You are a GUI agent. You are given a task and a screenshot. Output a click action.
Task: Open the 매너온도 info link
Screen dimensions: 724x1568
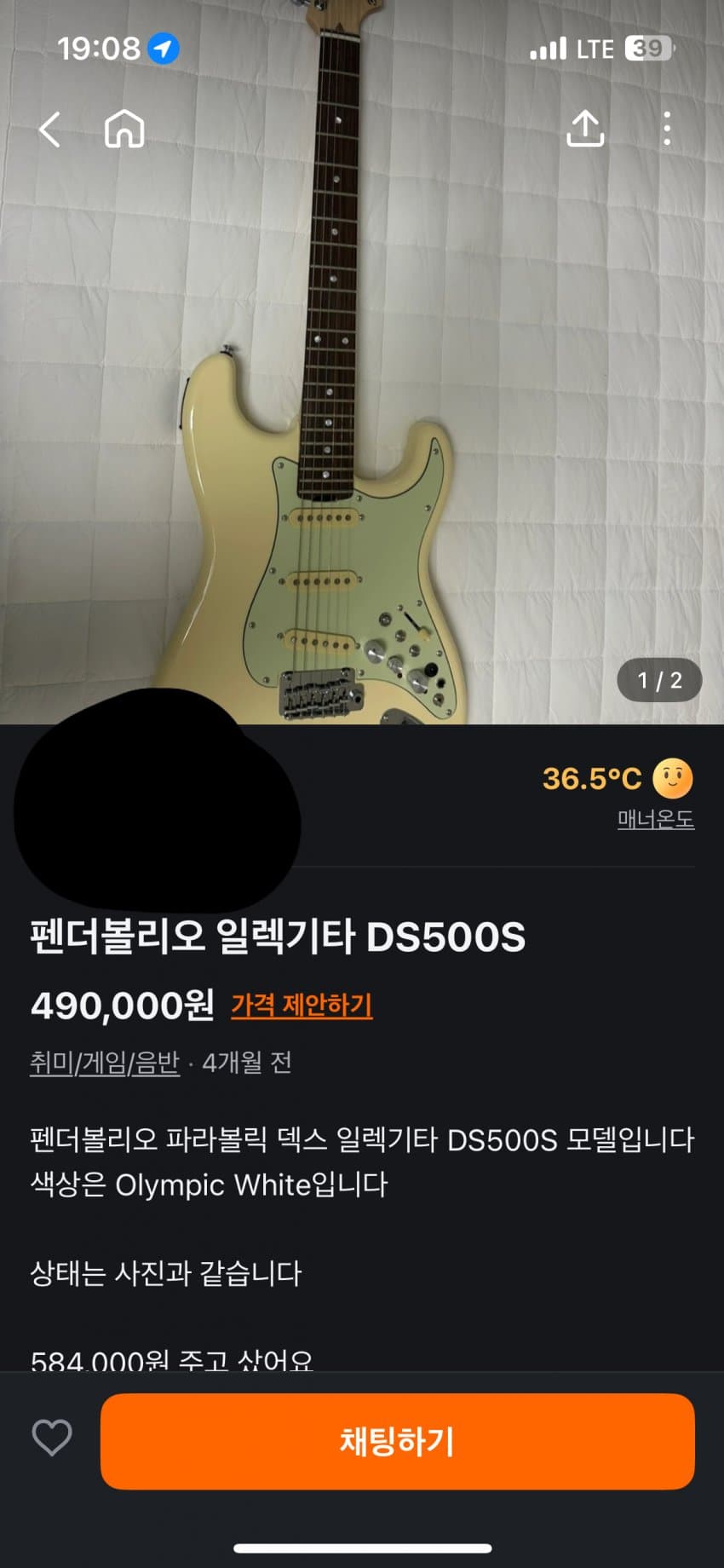point(655,820)
